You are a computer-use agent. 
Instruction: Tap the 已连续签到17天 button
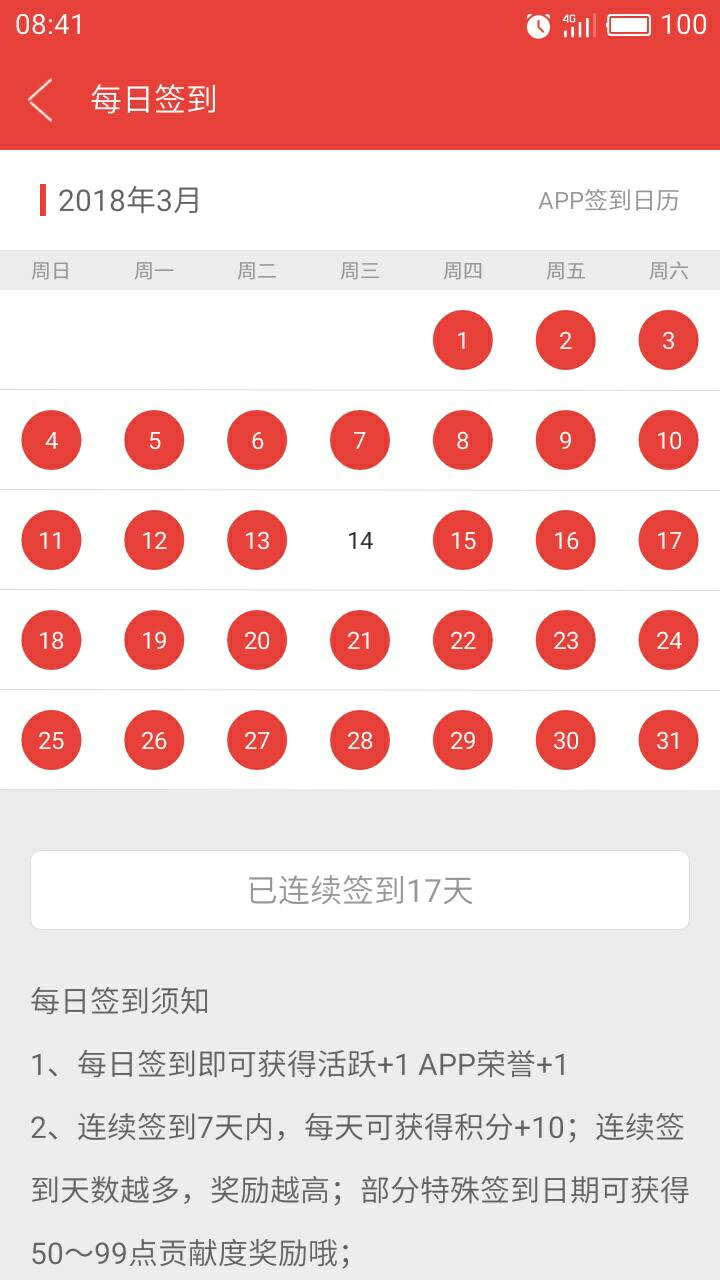(360, 890)
